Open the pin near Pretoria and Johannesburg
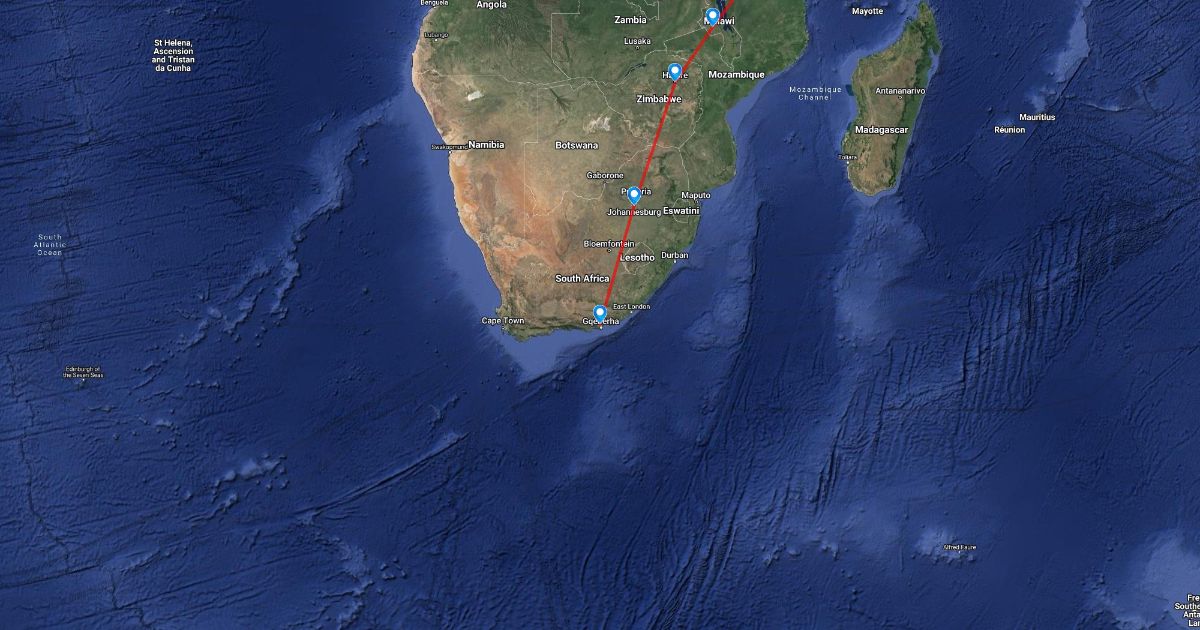Screen dimensions: 1200x630 634,195
